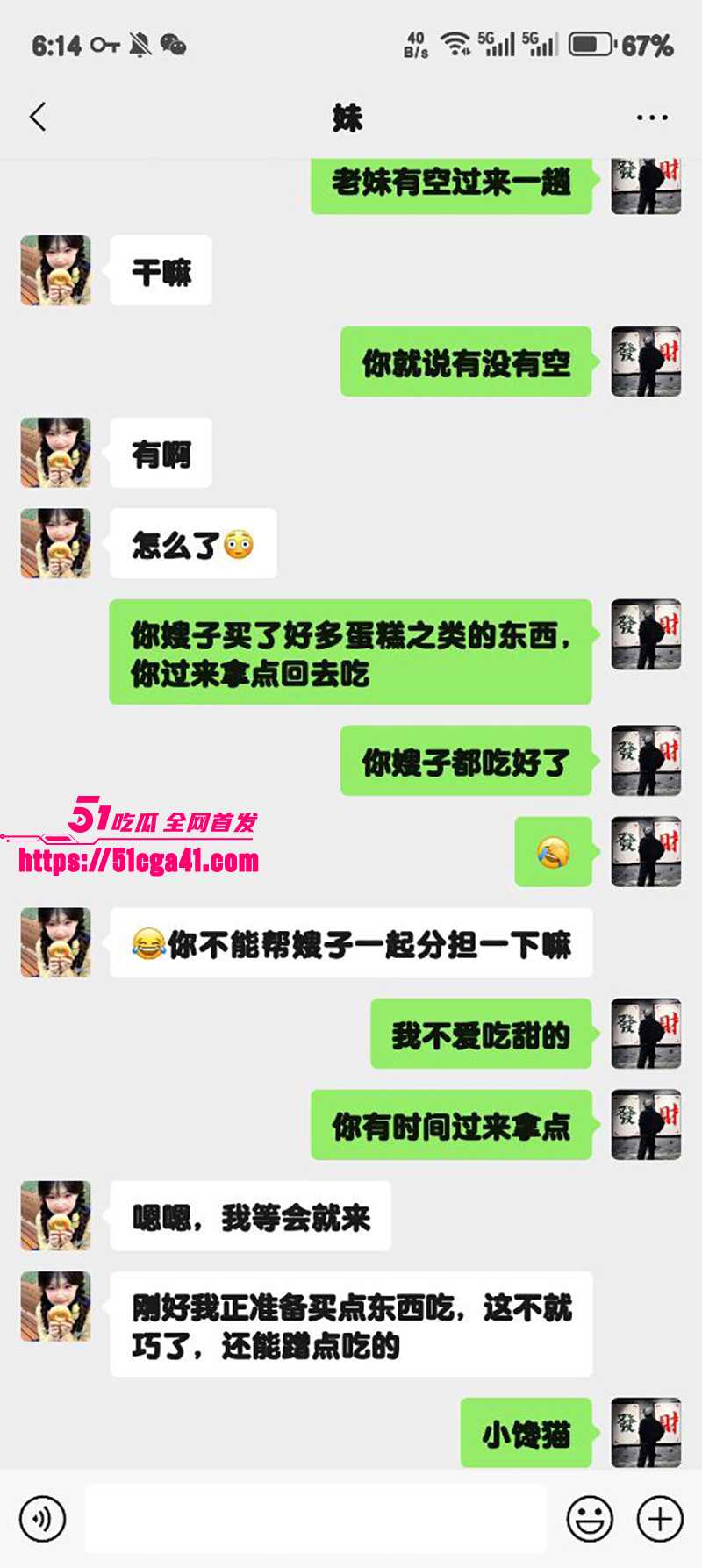Switch to voice message input

42,1518
